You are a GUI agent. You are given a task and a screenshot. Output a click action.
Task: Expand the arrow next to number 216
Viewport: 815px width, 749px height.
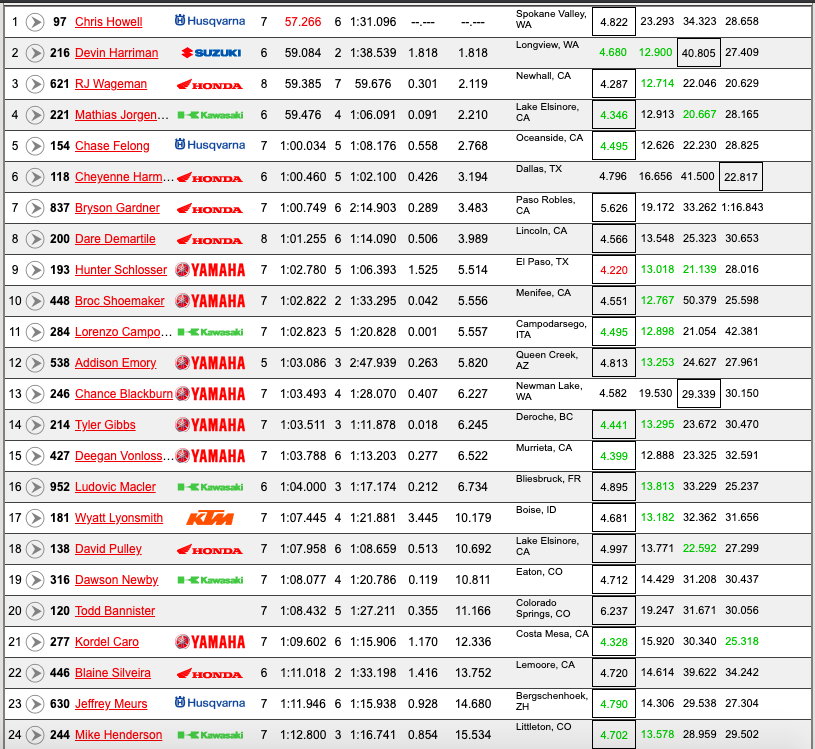point(35,53)
